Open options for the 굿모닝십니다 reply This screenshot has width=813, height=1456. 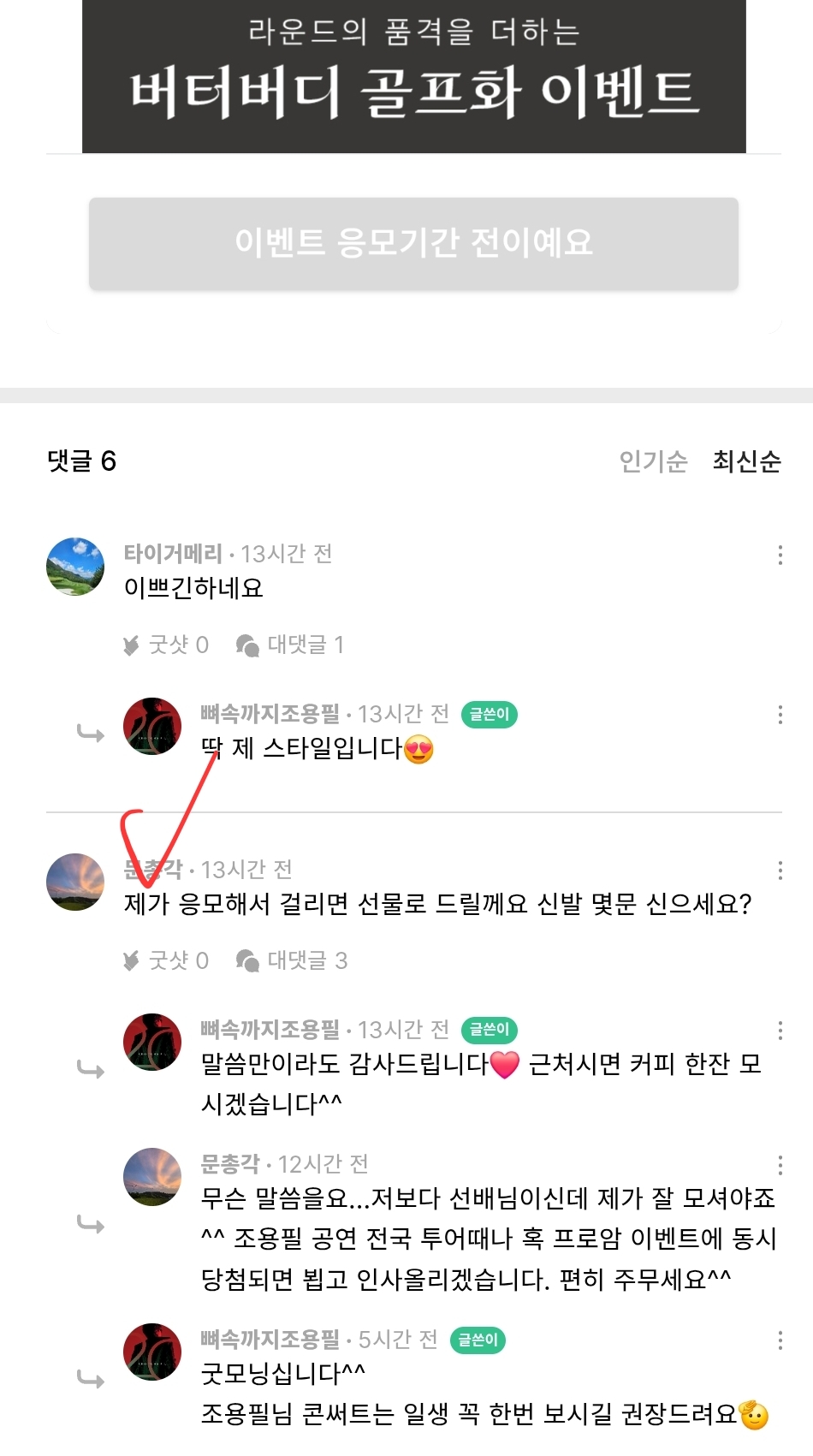780,1340
